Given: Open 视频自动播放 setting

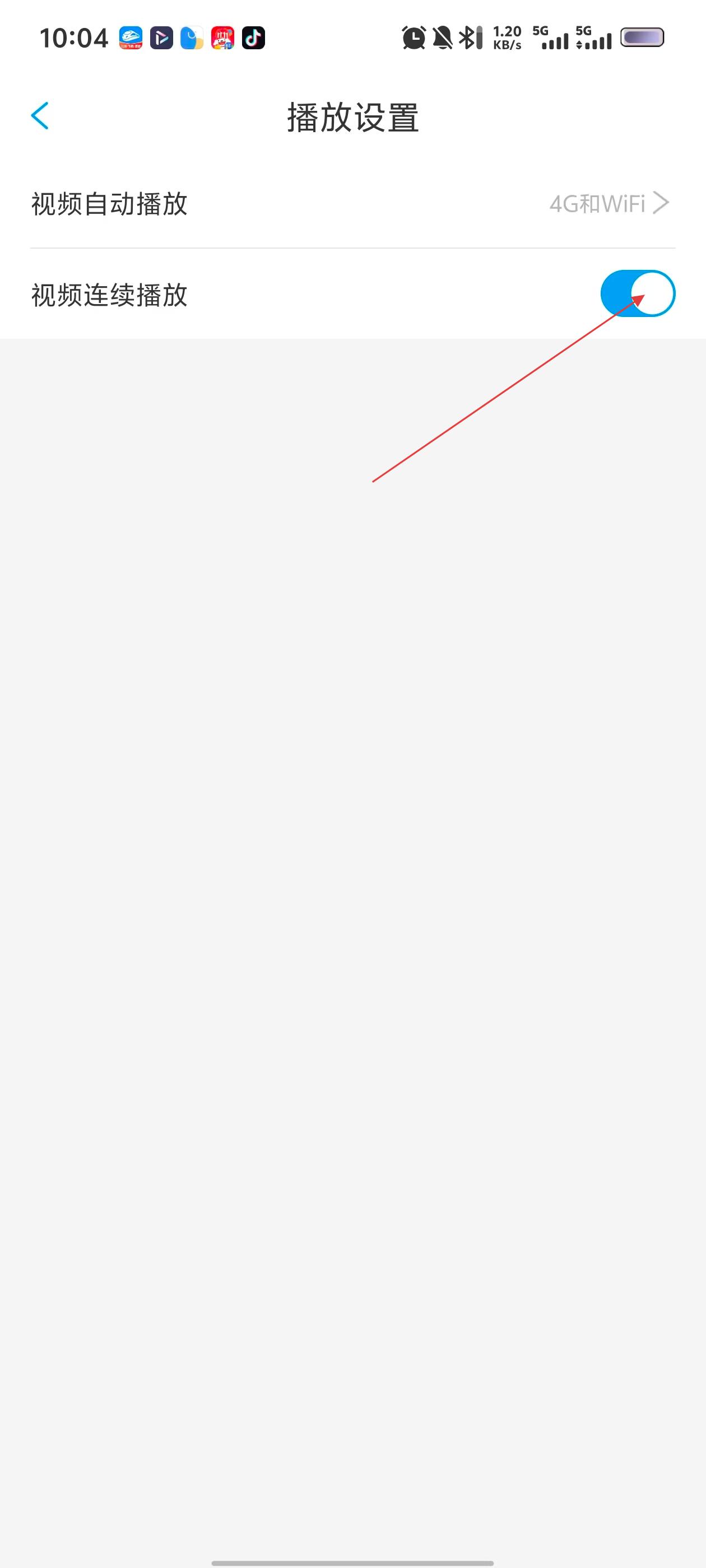Looking at the screenshot, I should click(x=352, y=204).
